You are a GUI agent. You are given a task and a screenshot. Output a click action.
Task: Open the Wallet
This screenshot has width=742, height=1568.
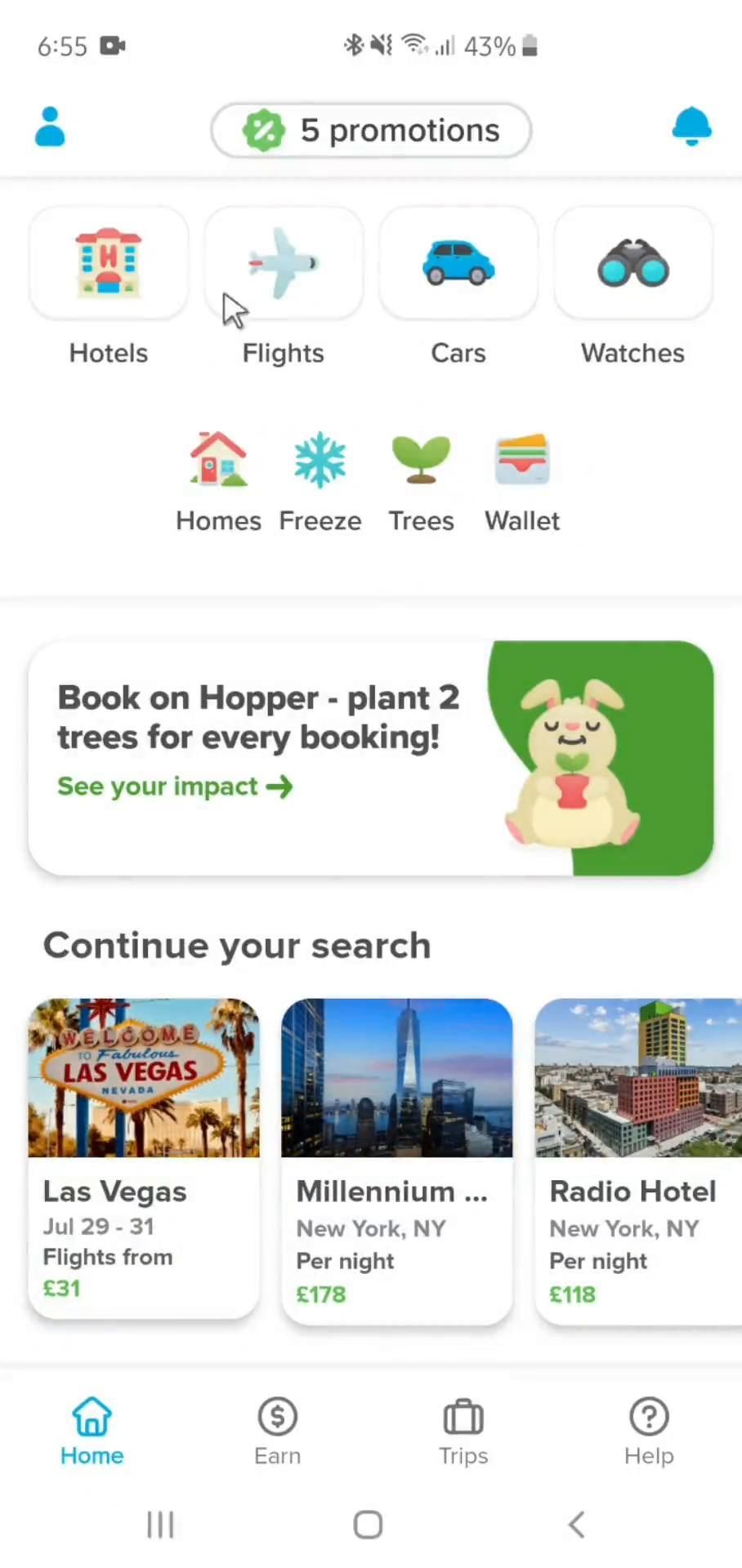point(522,482)
